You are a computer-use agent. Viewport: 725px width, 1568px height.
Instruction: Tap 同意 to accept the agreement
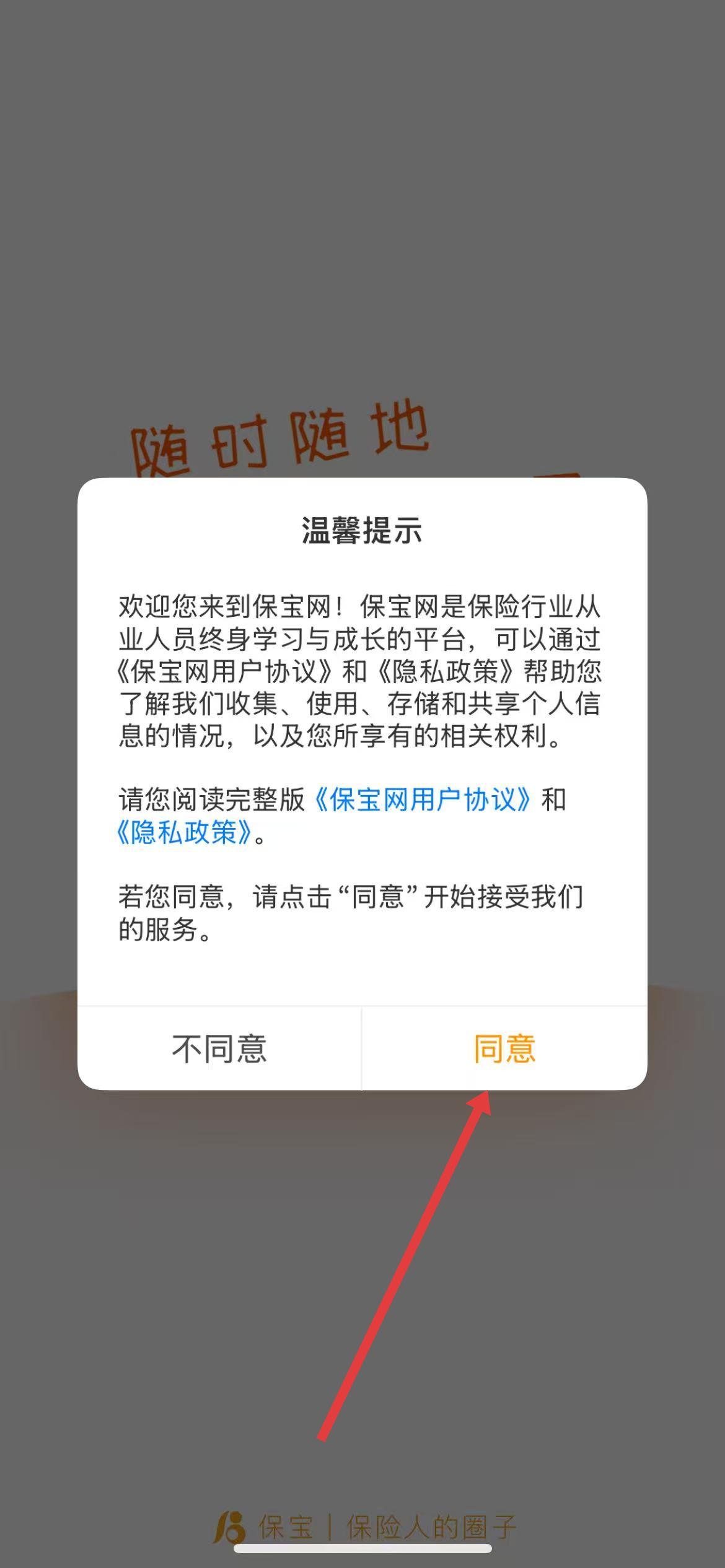pos(504,1049)
